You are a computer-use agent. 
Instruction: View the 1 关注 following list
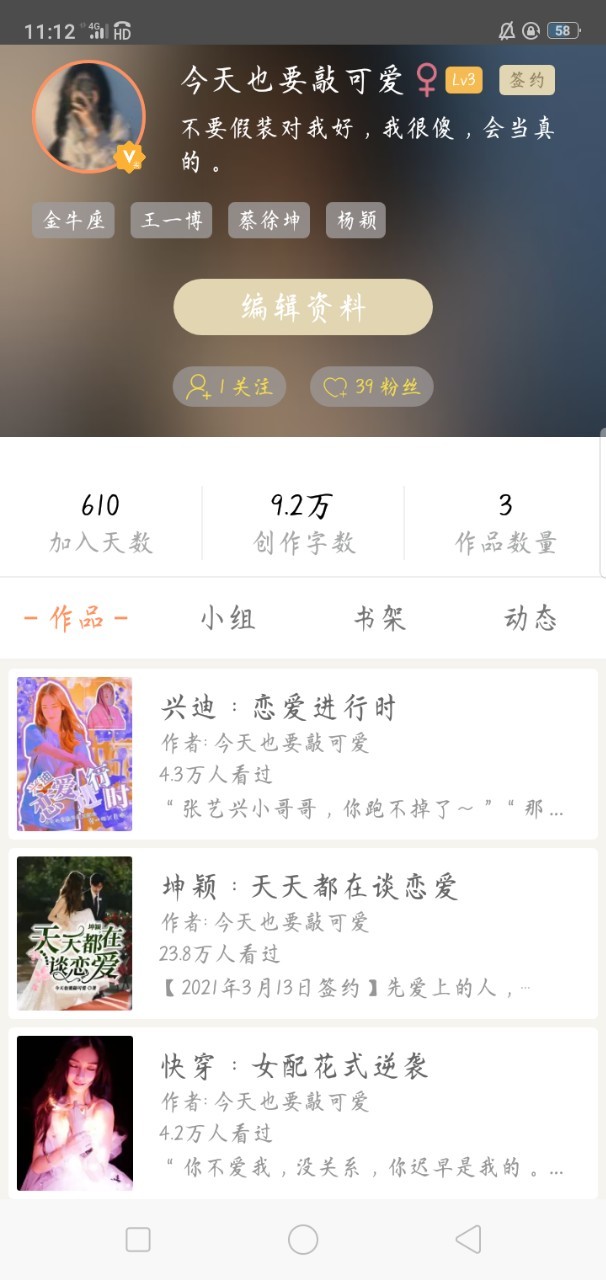(229, 387)
